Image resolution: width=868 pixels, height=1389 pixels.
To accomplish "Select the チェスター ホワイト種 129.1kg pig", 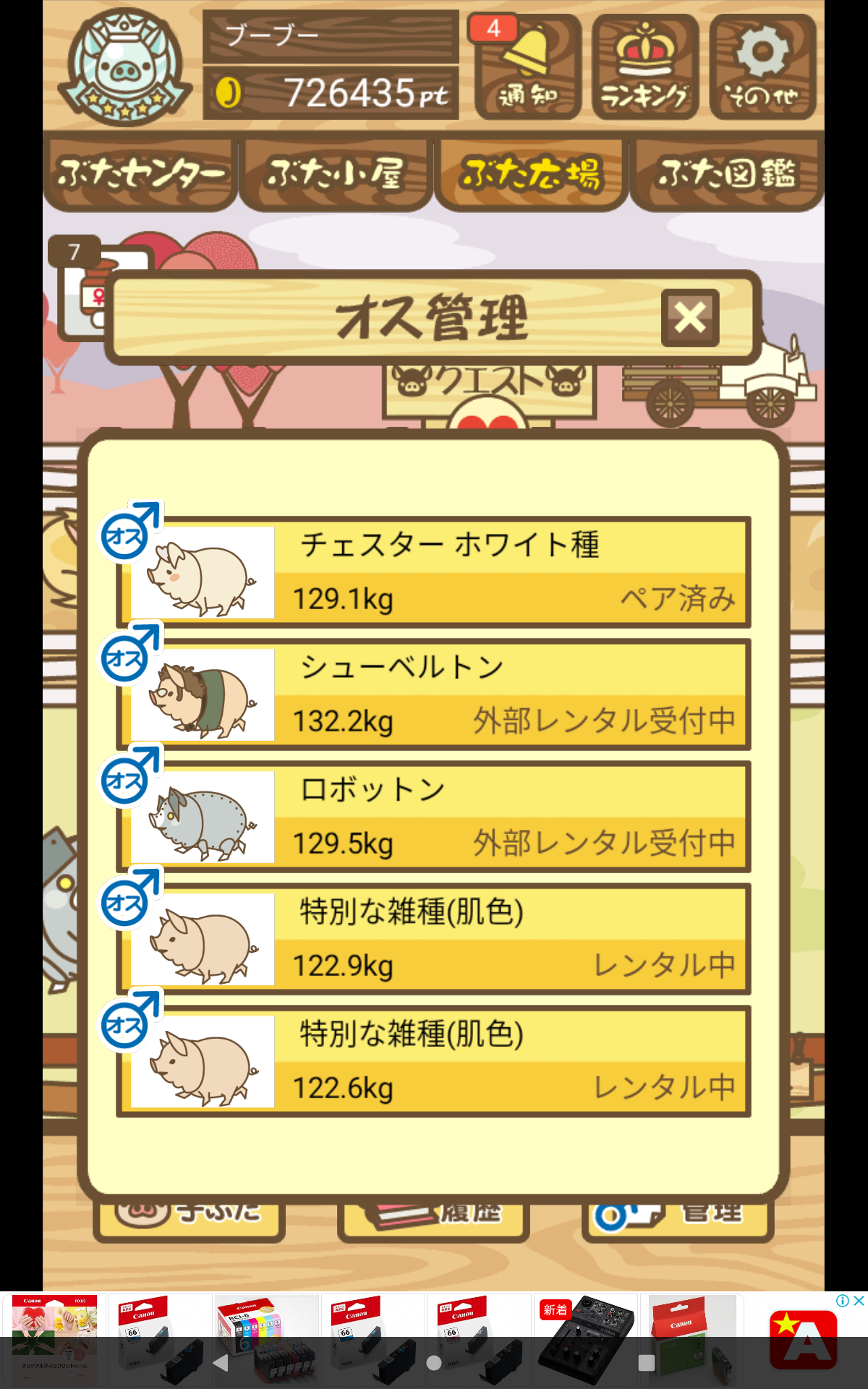I will (433, 572).
